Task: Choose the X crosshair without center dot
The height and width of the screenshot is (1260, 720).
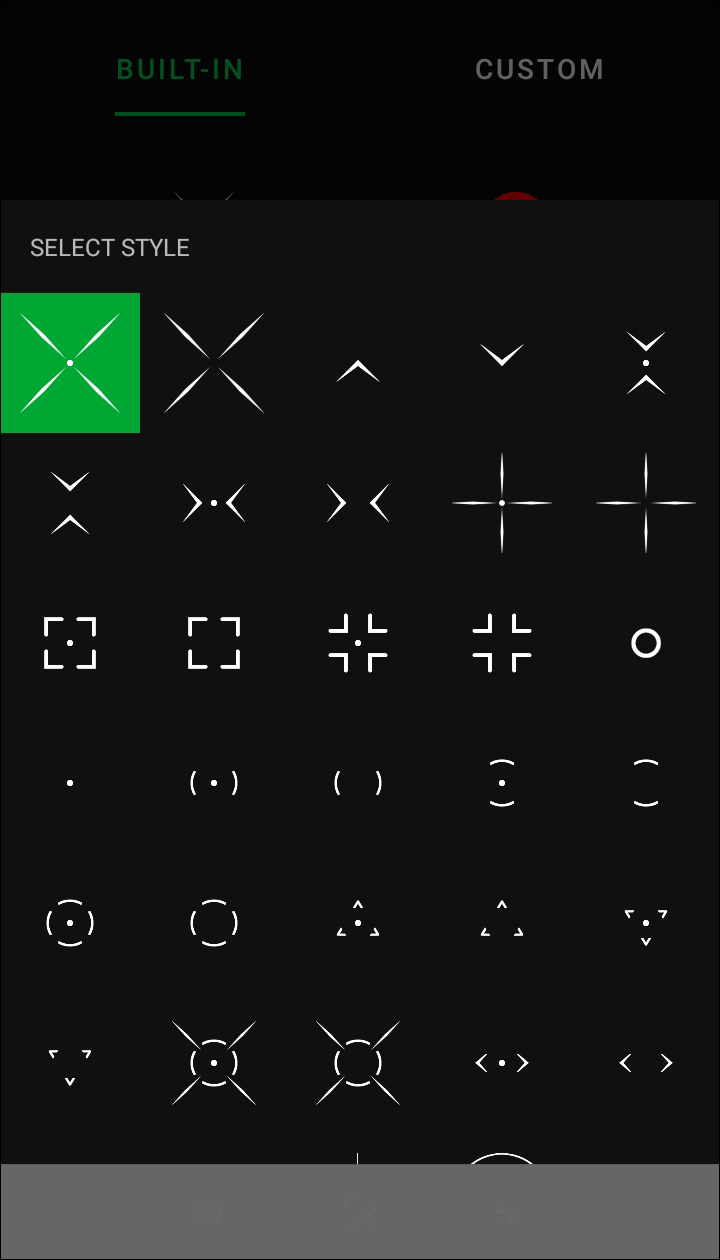Action: coord(214,363)
